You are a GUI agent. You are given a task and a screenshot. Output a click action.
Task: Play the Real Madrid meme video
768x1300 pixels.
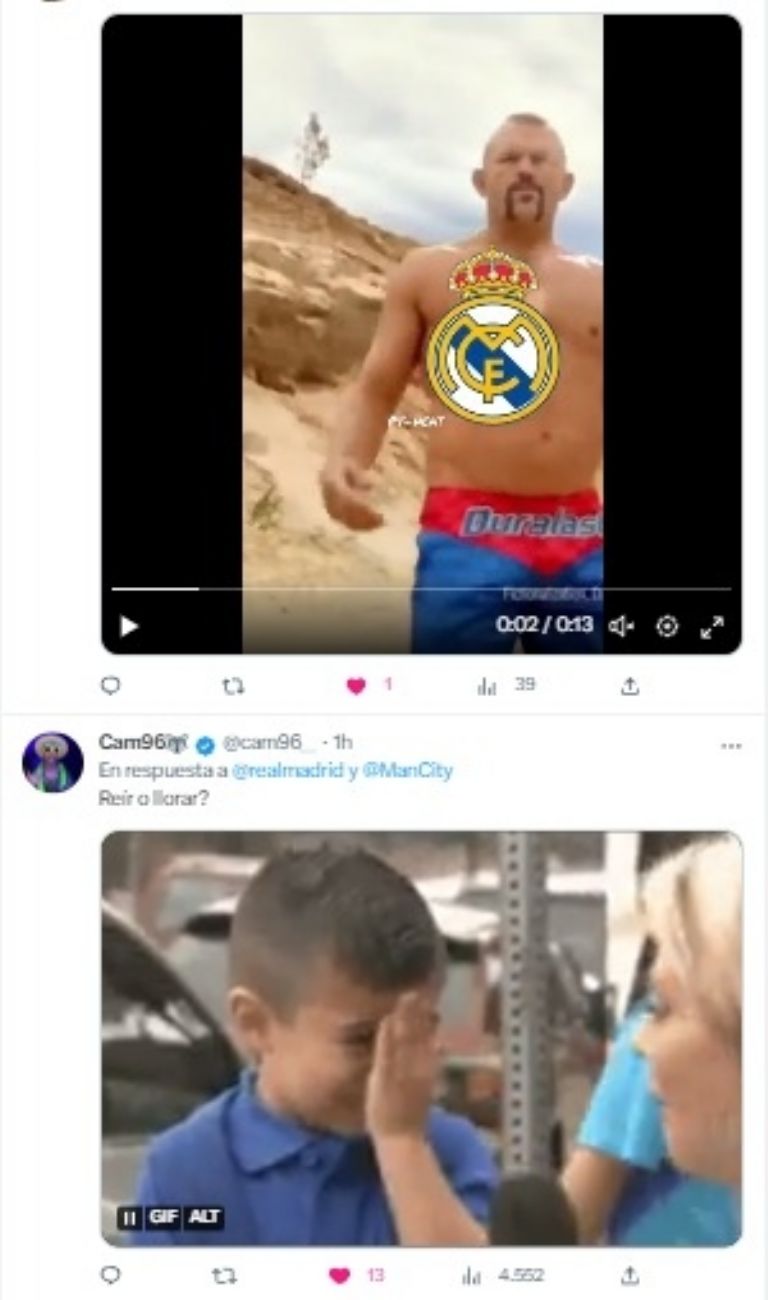129,627
